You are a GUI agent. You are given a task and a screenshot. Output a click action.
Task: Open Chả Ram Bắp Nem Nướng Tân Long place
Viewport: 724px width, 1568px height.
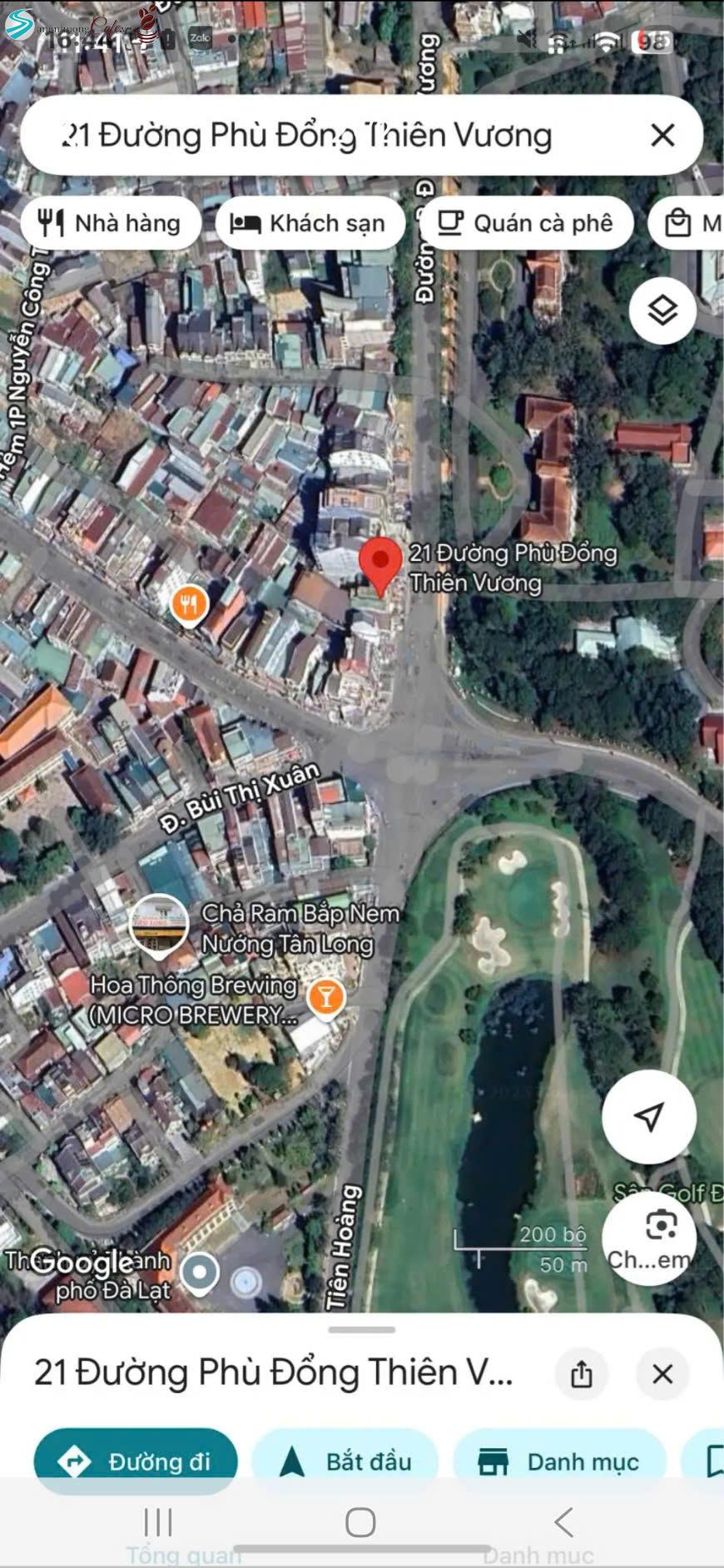159,925
